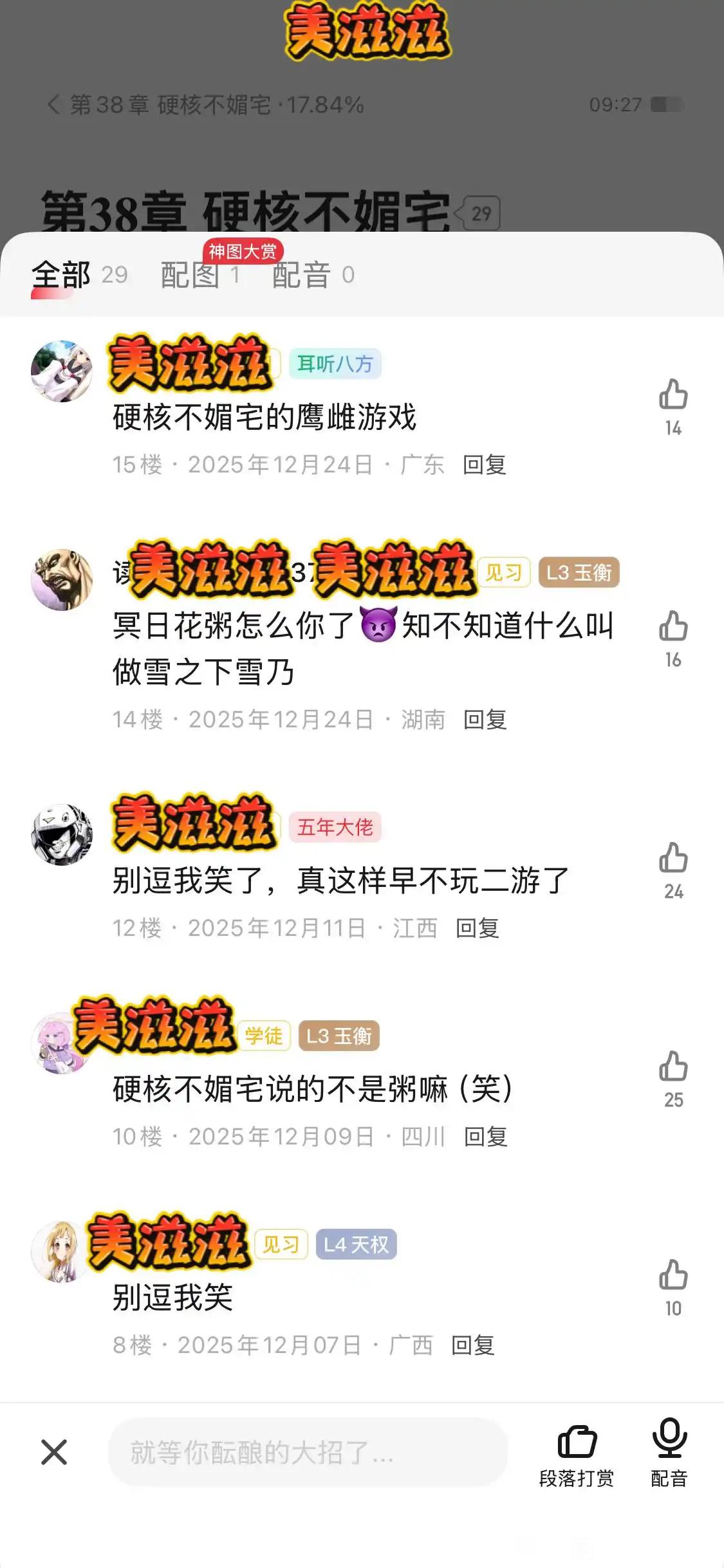Reply to the 12楼 comment from 江西
The width and height of the screenshot is (724, 1568).
pyautogui.click(x=478, y=928)
